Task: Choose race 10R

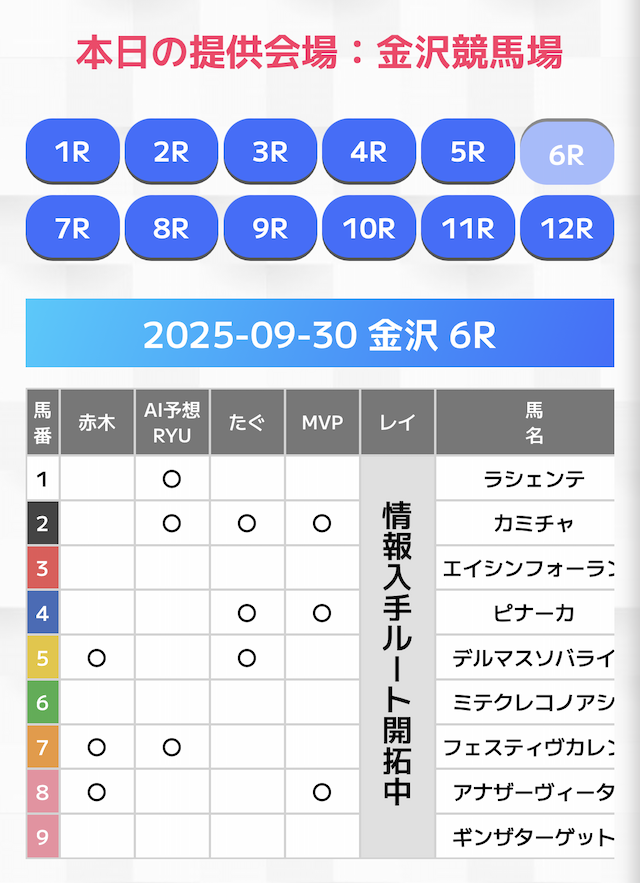Action: (369, 228)
